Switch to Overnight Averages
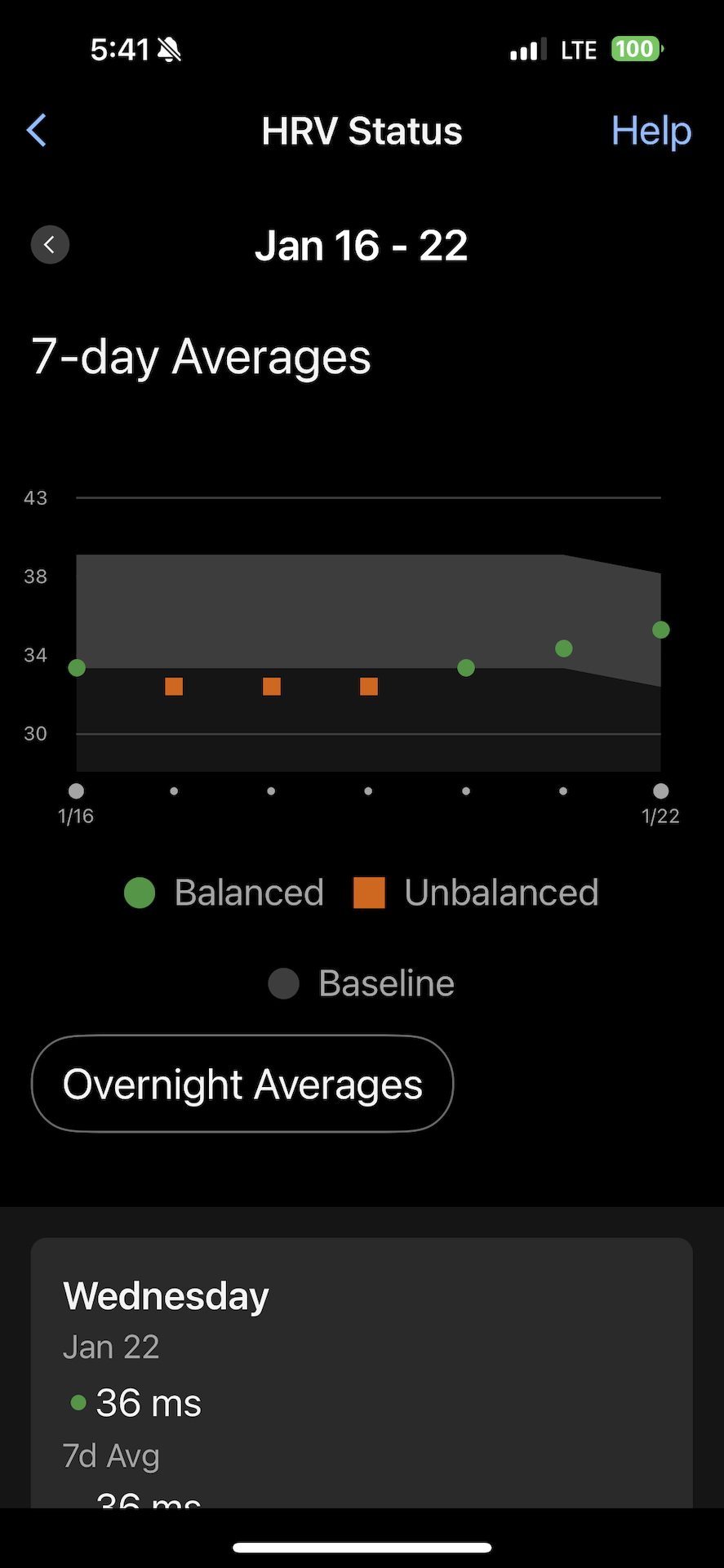Image resolution: width=724 pixels, height=1568 pixels. point(242,1084)
